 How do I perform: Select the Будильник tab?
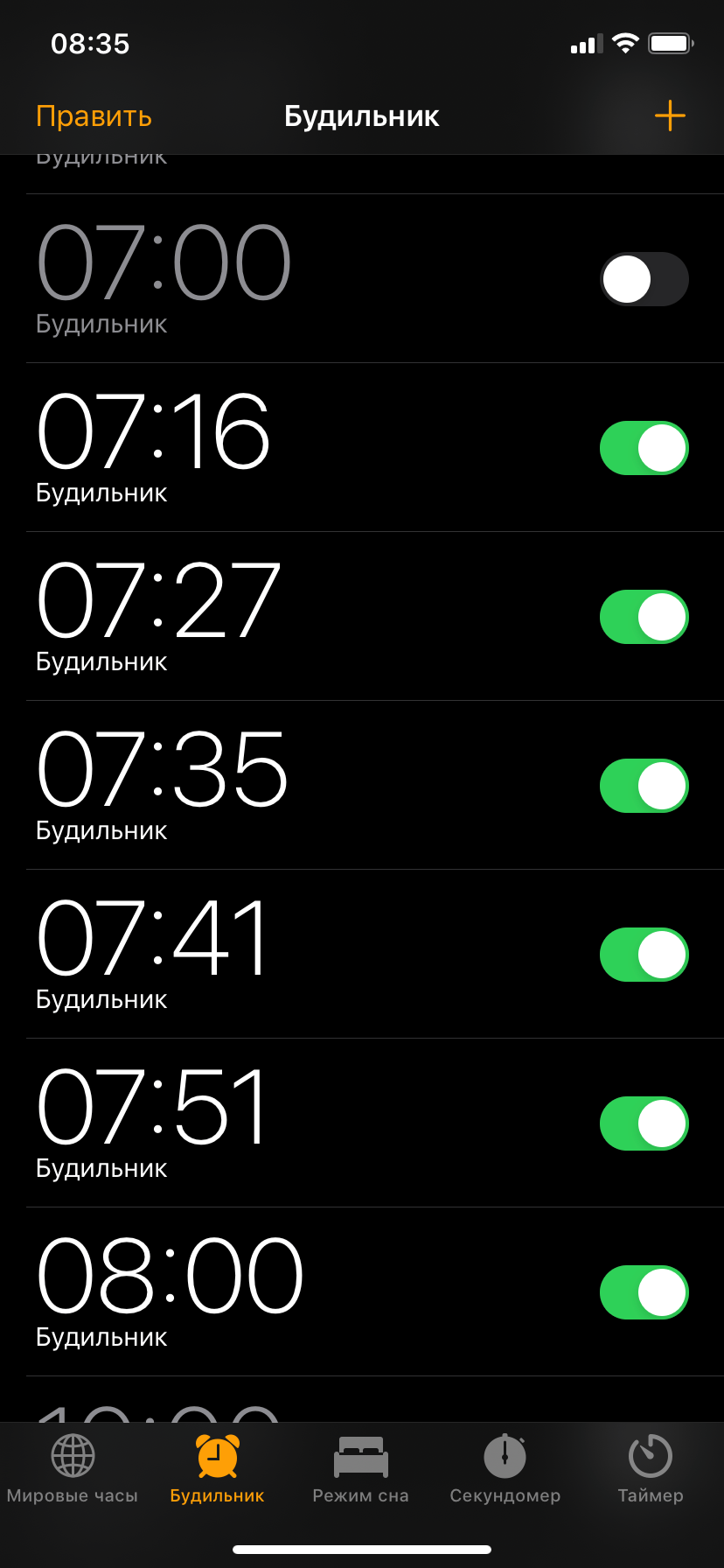(217, 1470)
